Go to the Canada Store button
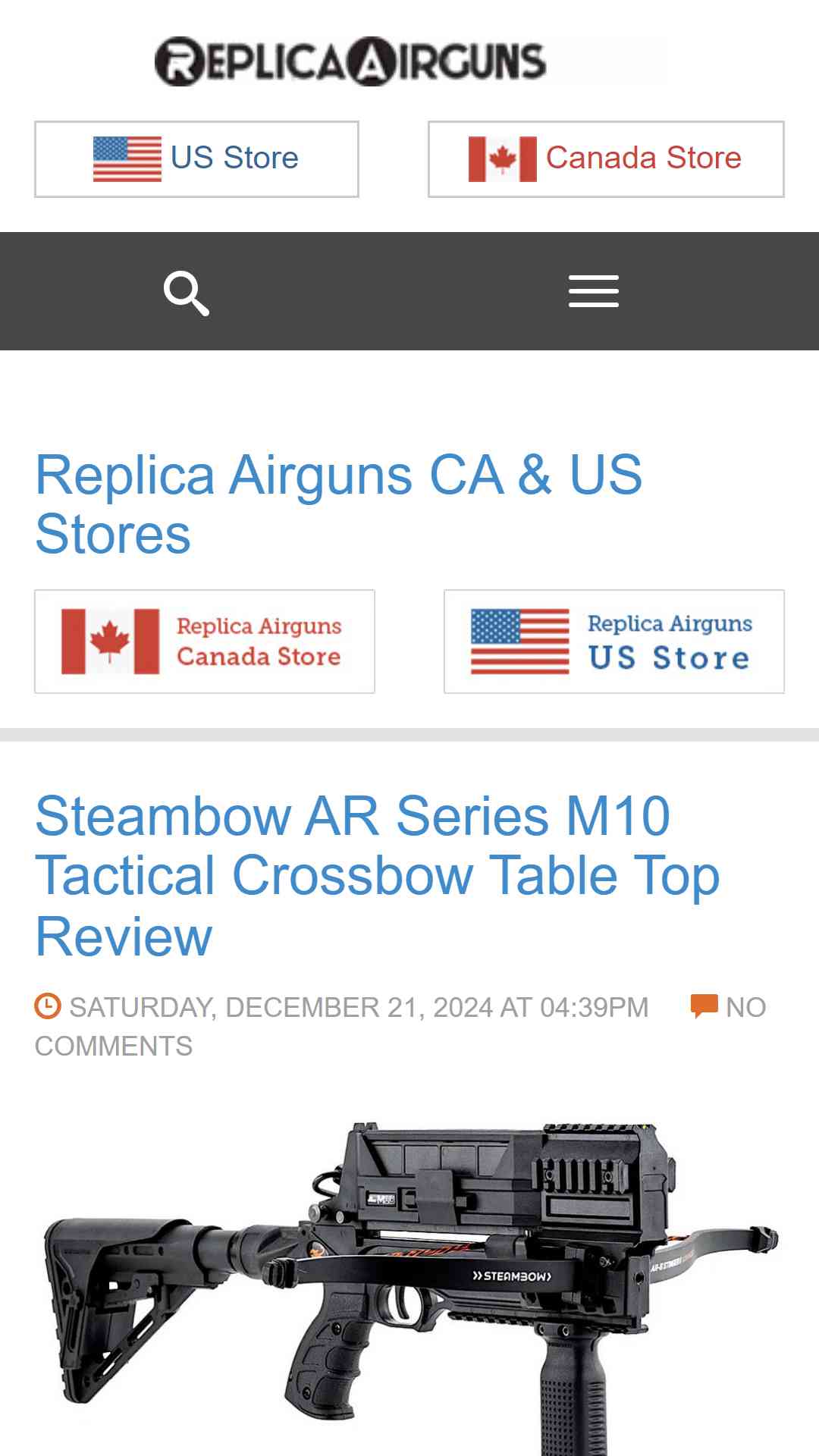This screenshot has width=819, height=1456. [605, 159]
